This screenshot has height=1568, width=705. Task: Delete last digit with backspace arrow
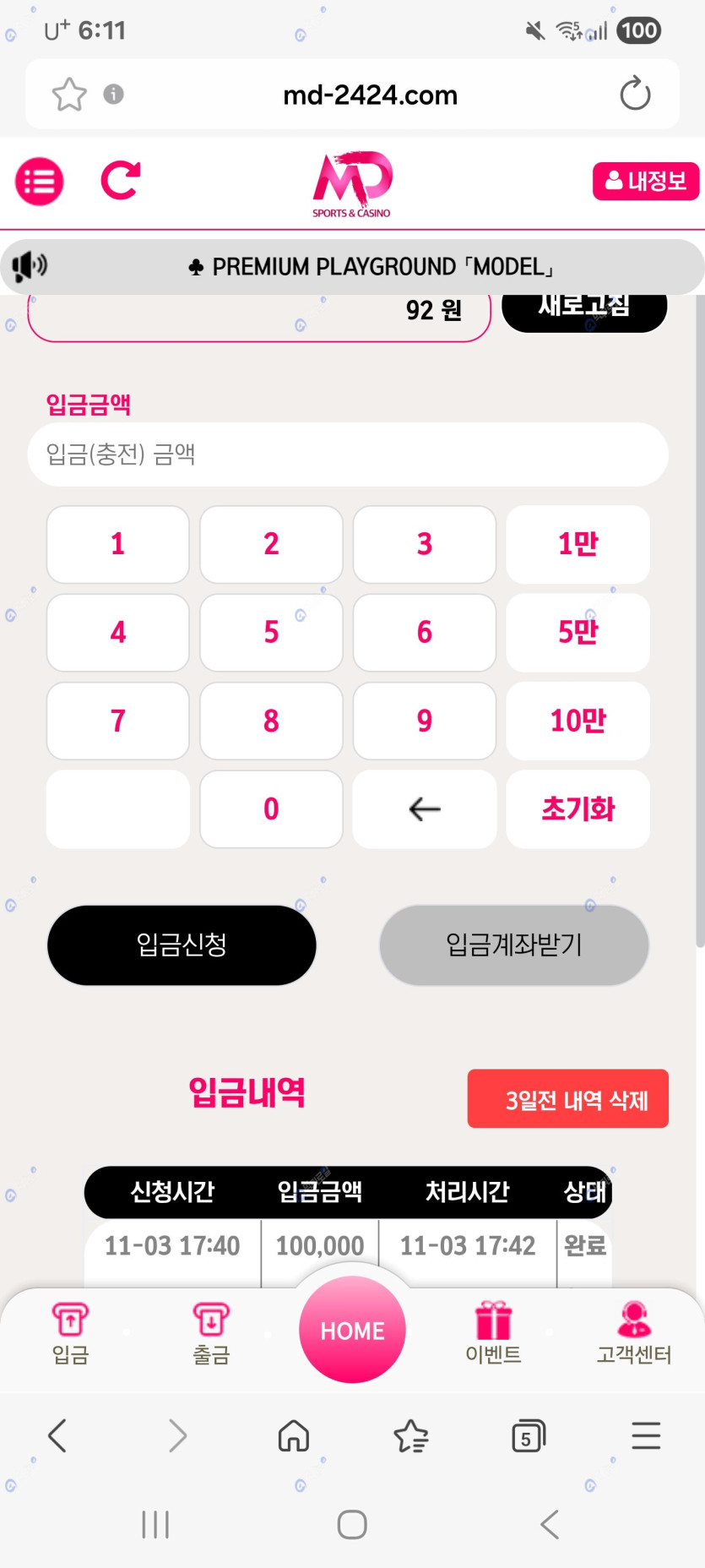425,809
